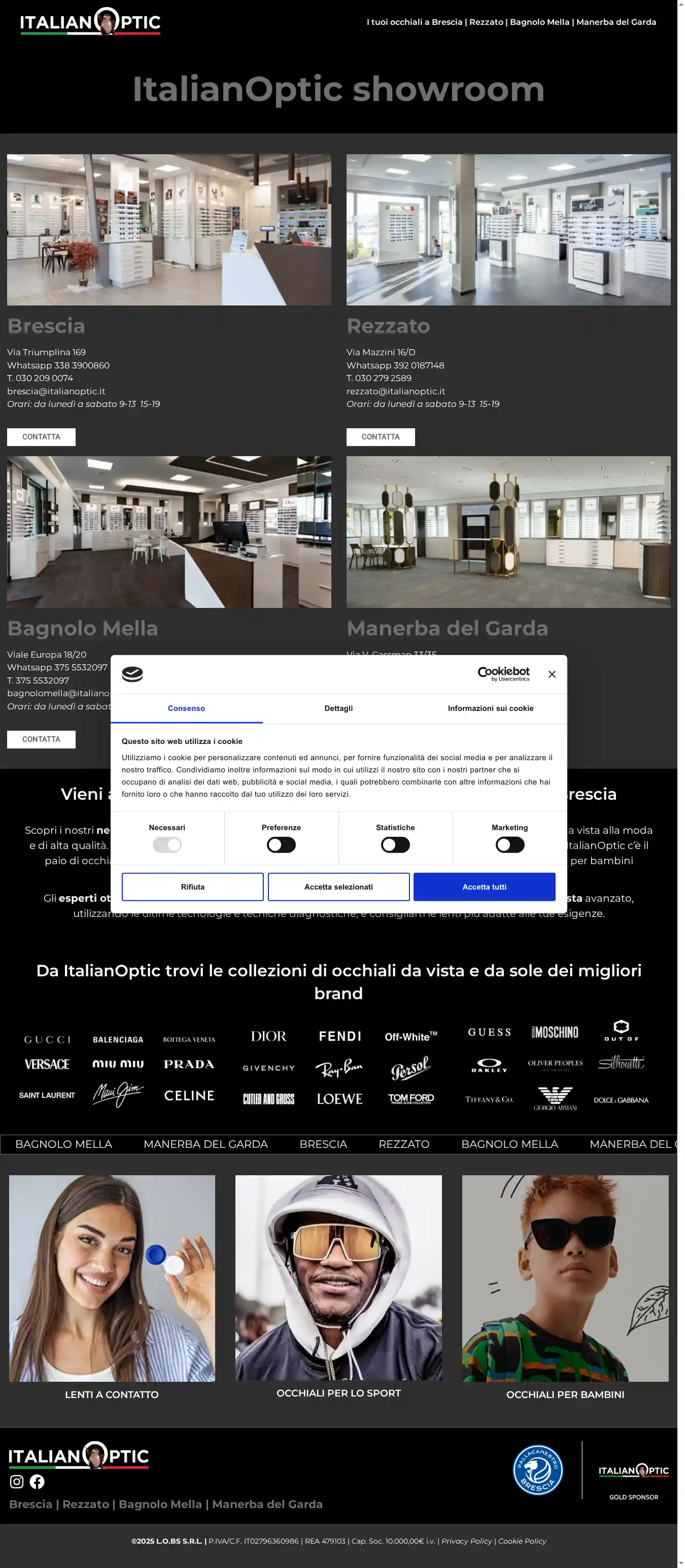
Task: Tap Contatta under Bagnolo Mella
Action: point(42,739)
